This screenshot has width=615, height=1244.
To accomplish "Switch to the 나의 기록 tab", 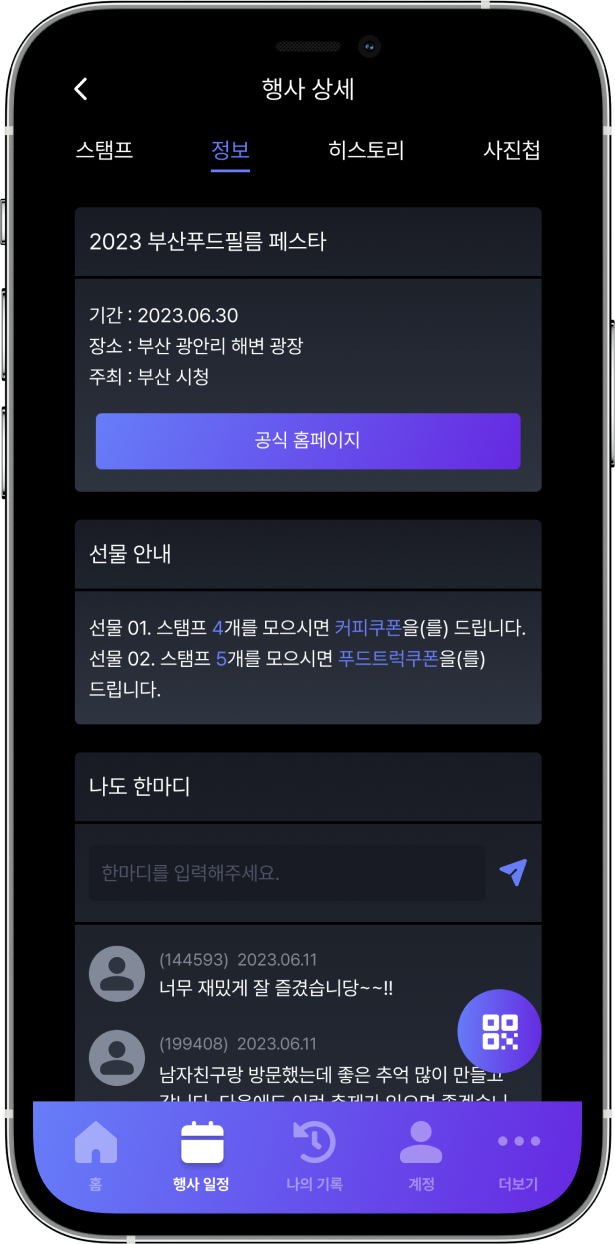I will click(314, 1155).
